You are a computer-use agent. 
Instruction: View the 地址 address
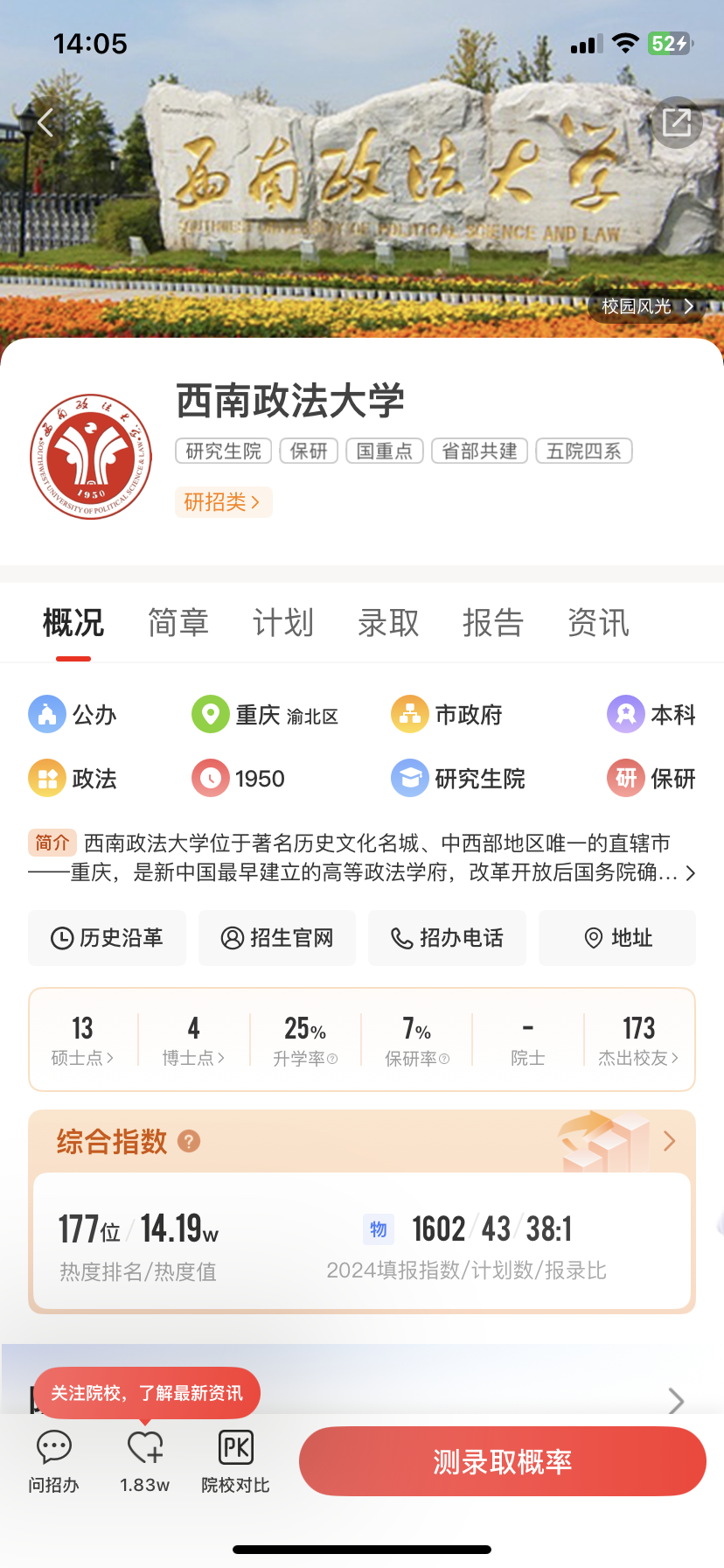(x=617, y=938)
